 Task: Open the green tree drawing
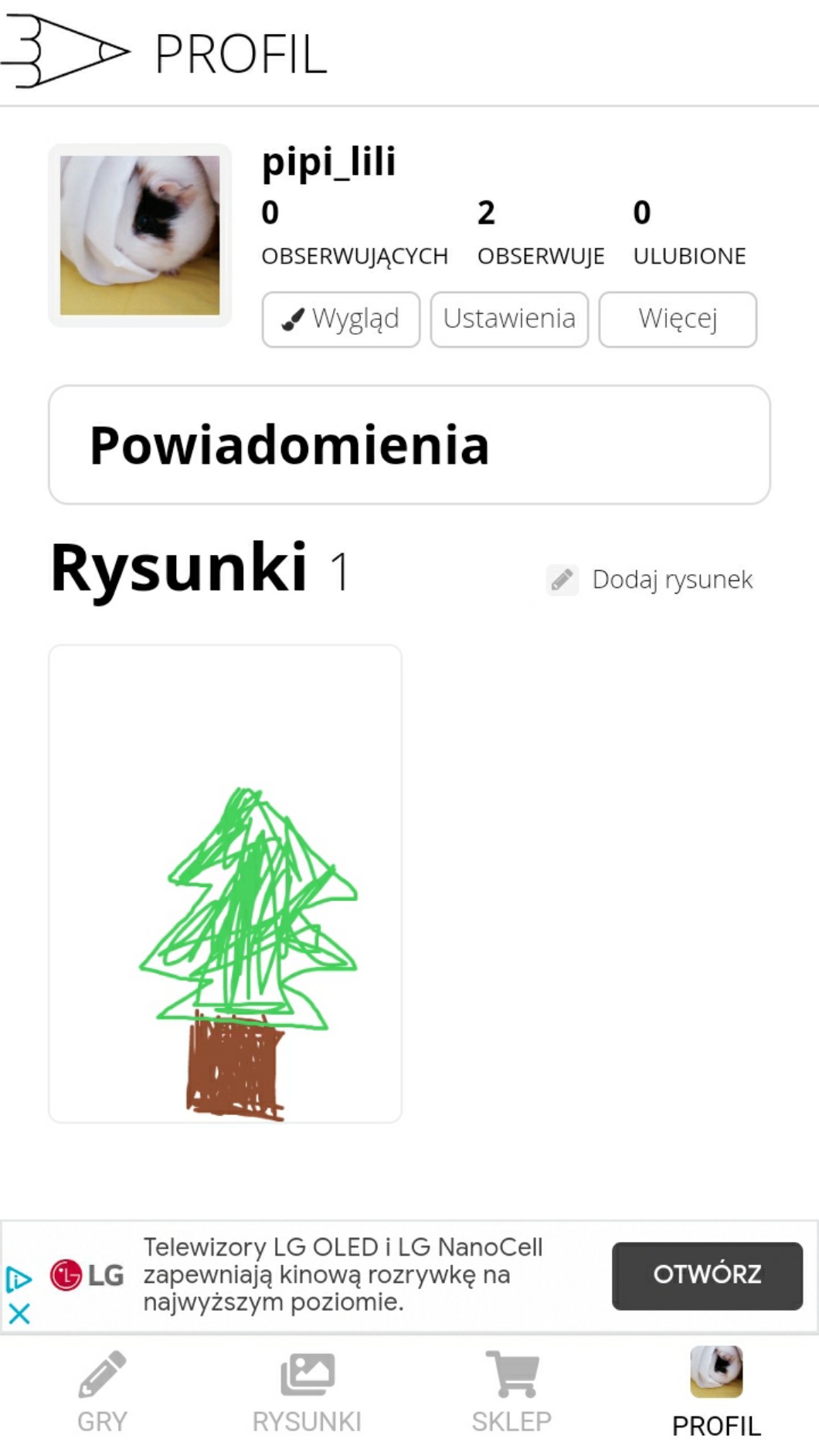tap(225, 883)
